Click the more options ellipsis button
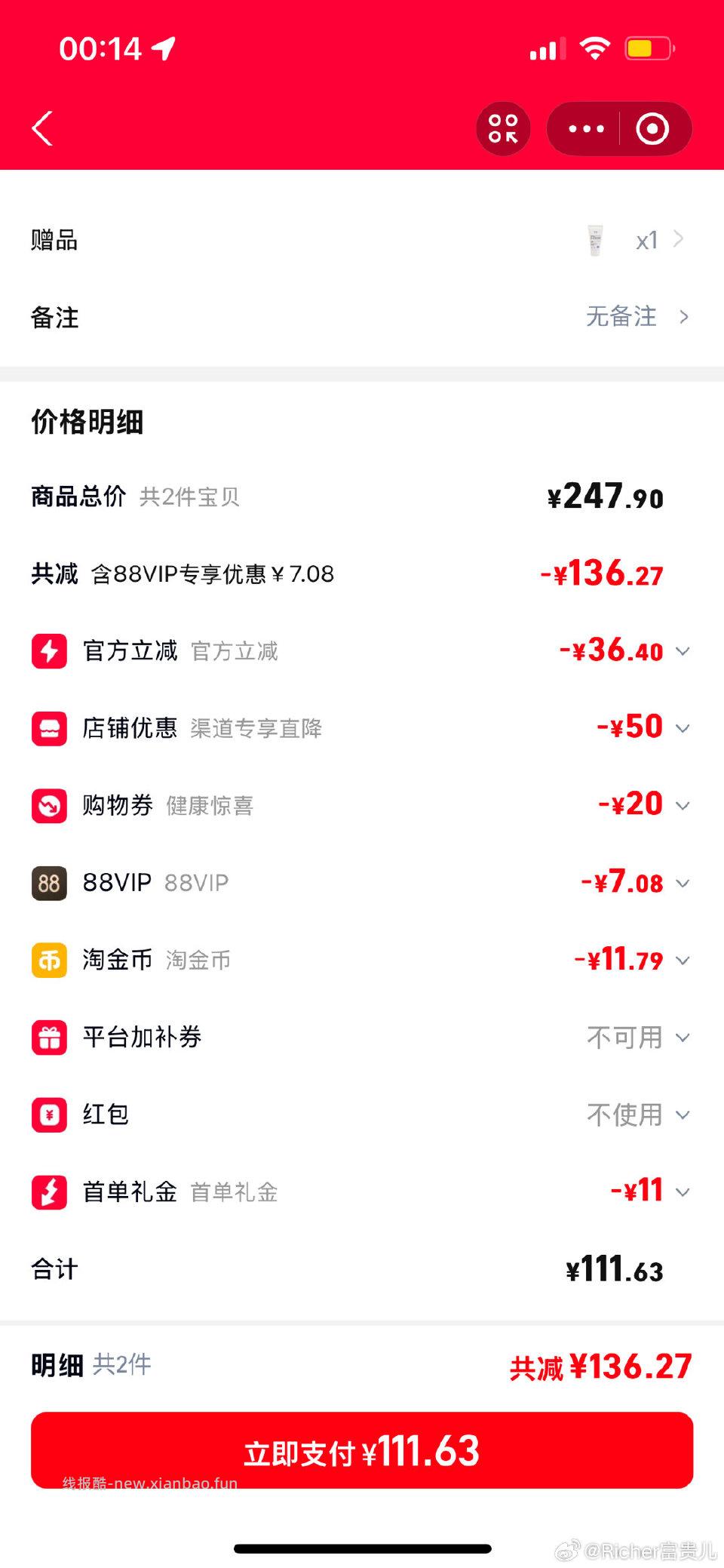 click(x=587, y=128)
